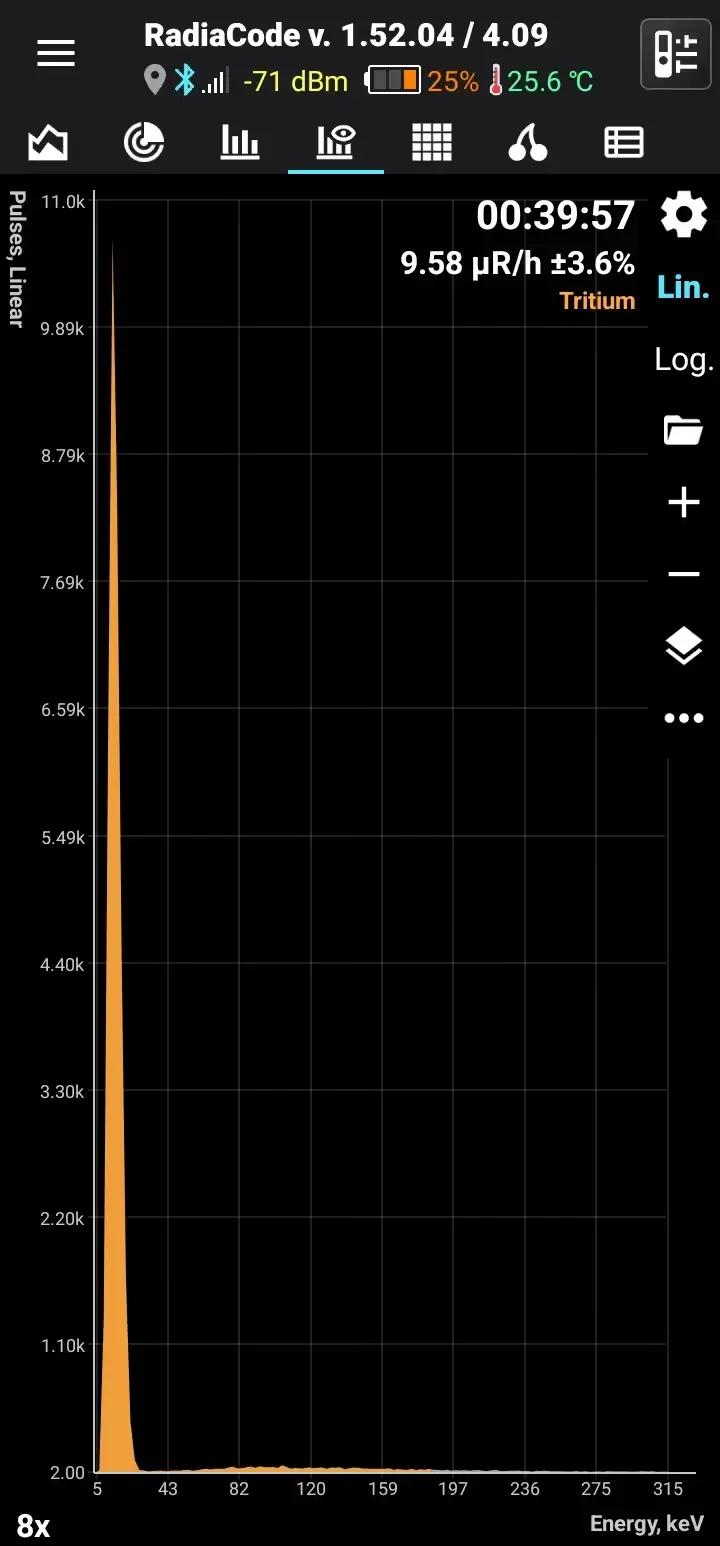Switch to Log. logarithmic scale
This screenshot has width=720, height=1546.
coord(684,360)
